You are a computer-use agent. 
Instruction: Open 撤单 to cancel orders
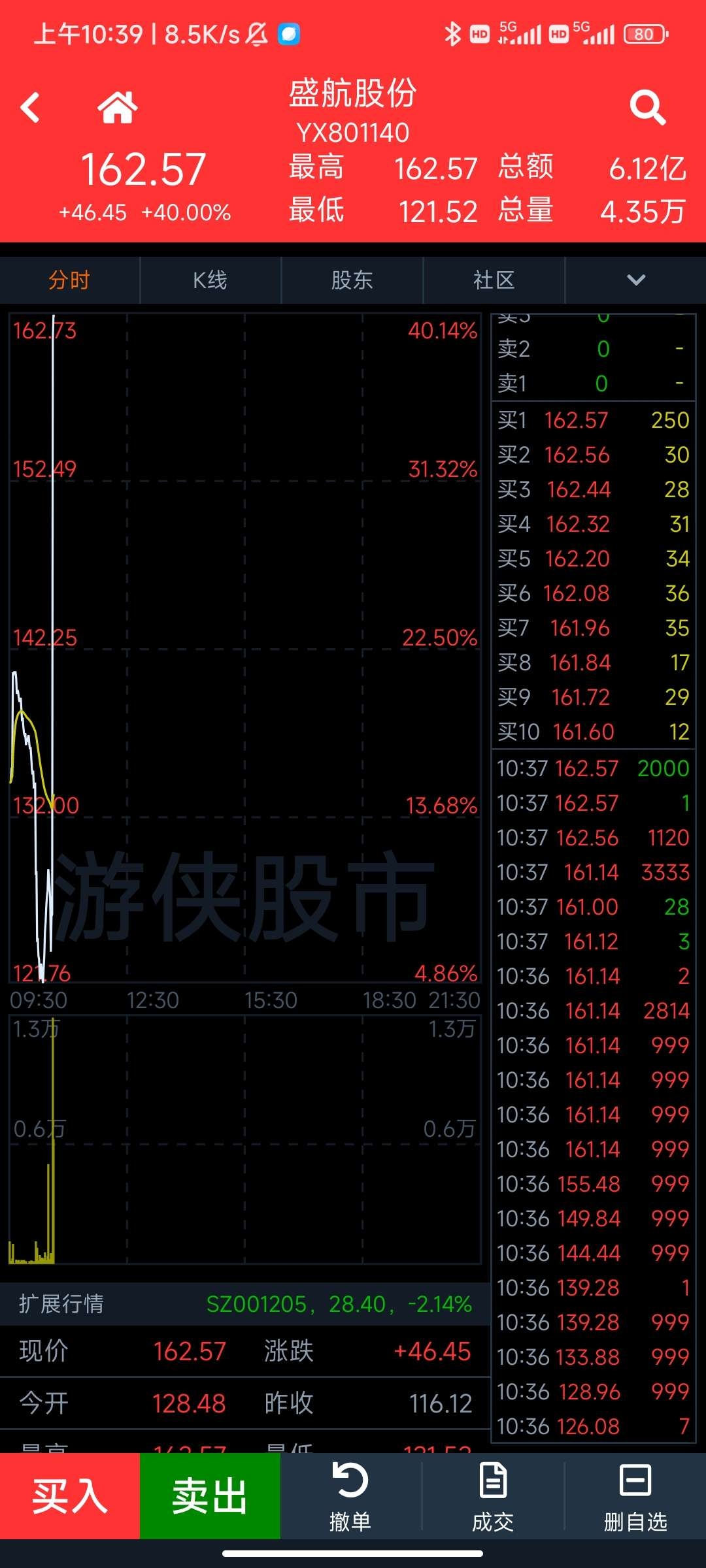pos(351,1496)
